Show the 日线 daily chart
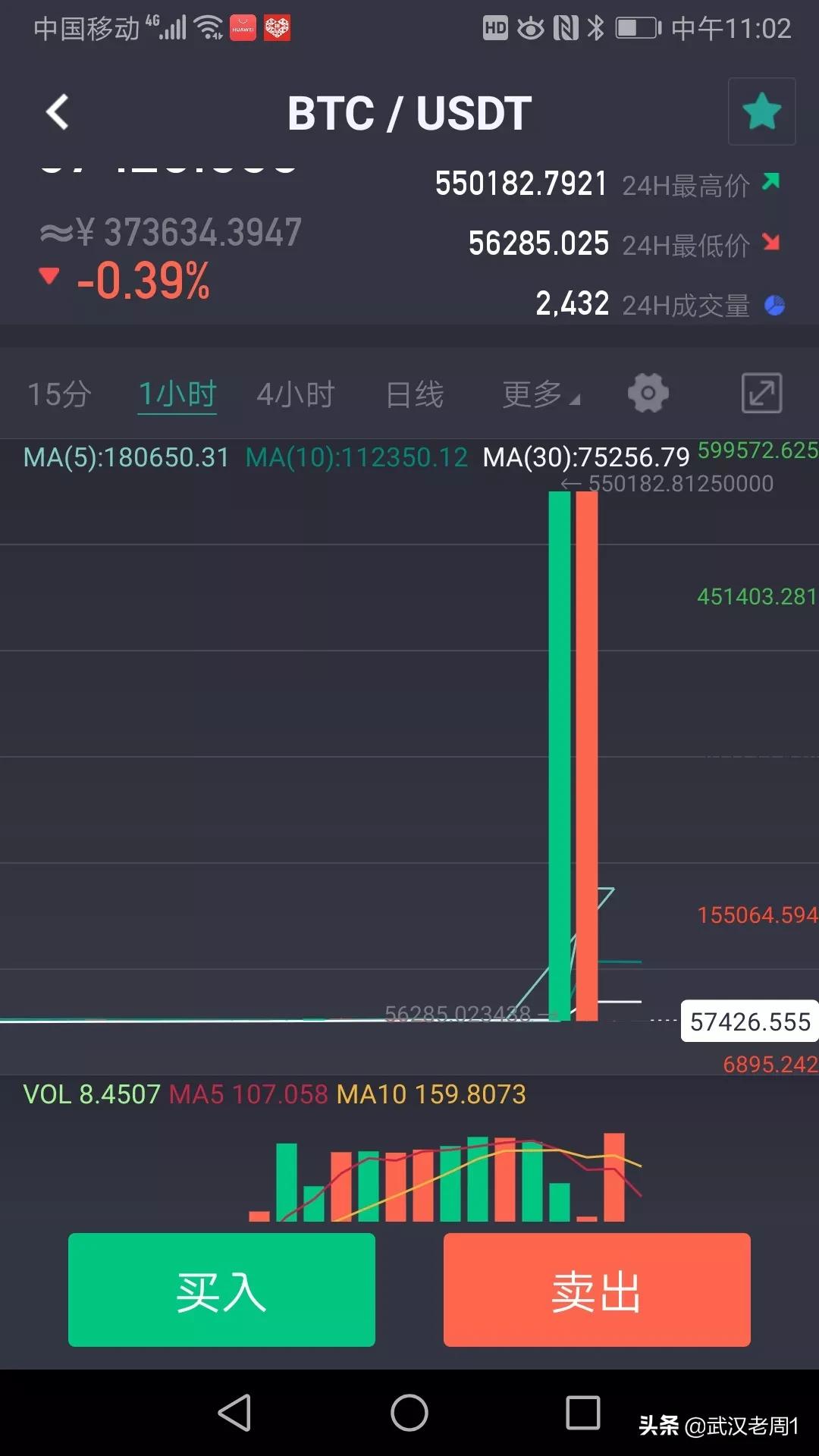 coord(414,394)
